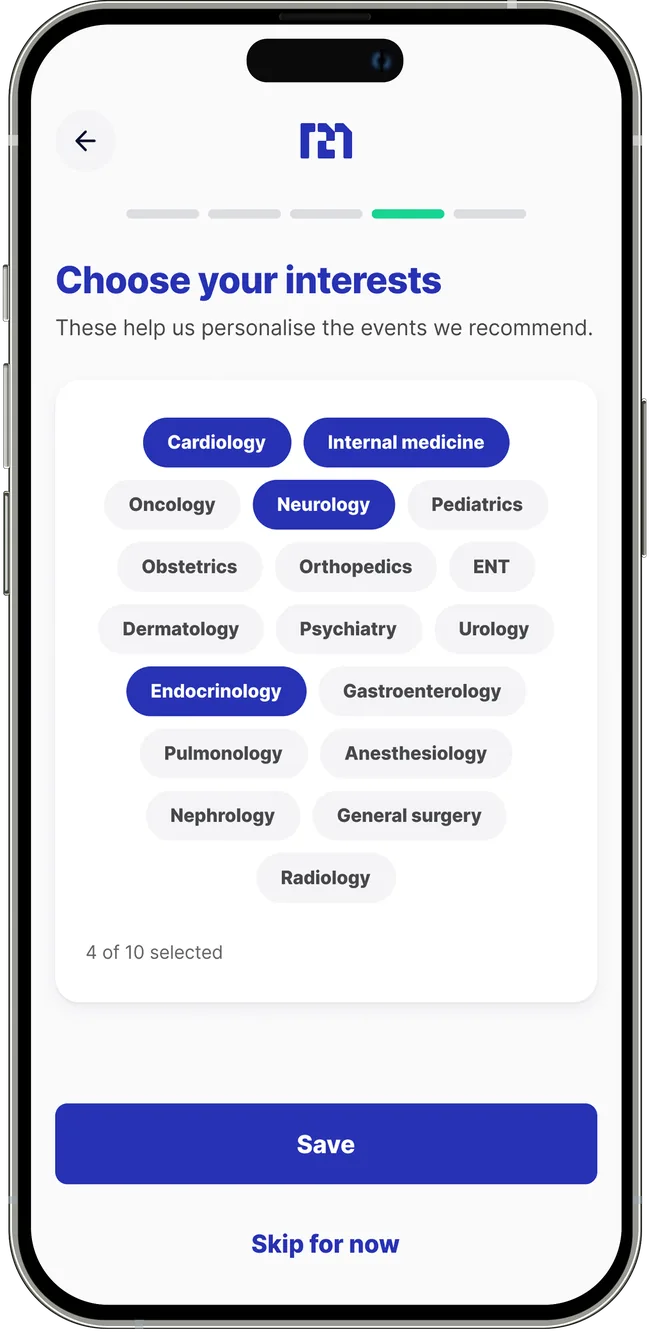Image resolution: width=650 pixels, height=1338 pixels.
Task: Go back using the arrow button
Action: [85, 141]
